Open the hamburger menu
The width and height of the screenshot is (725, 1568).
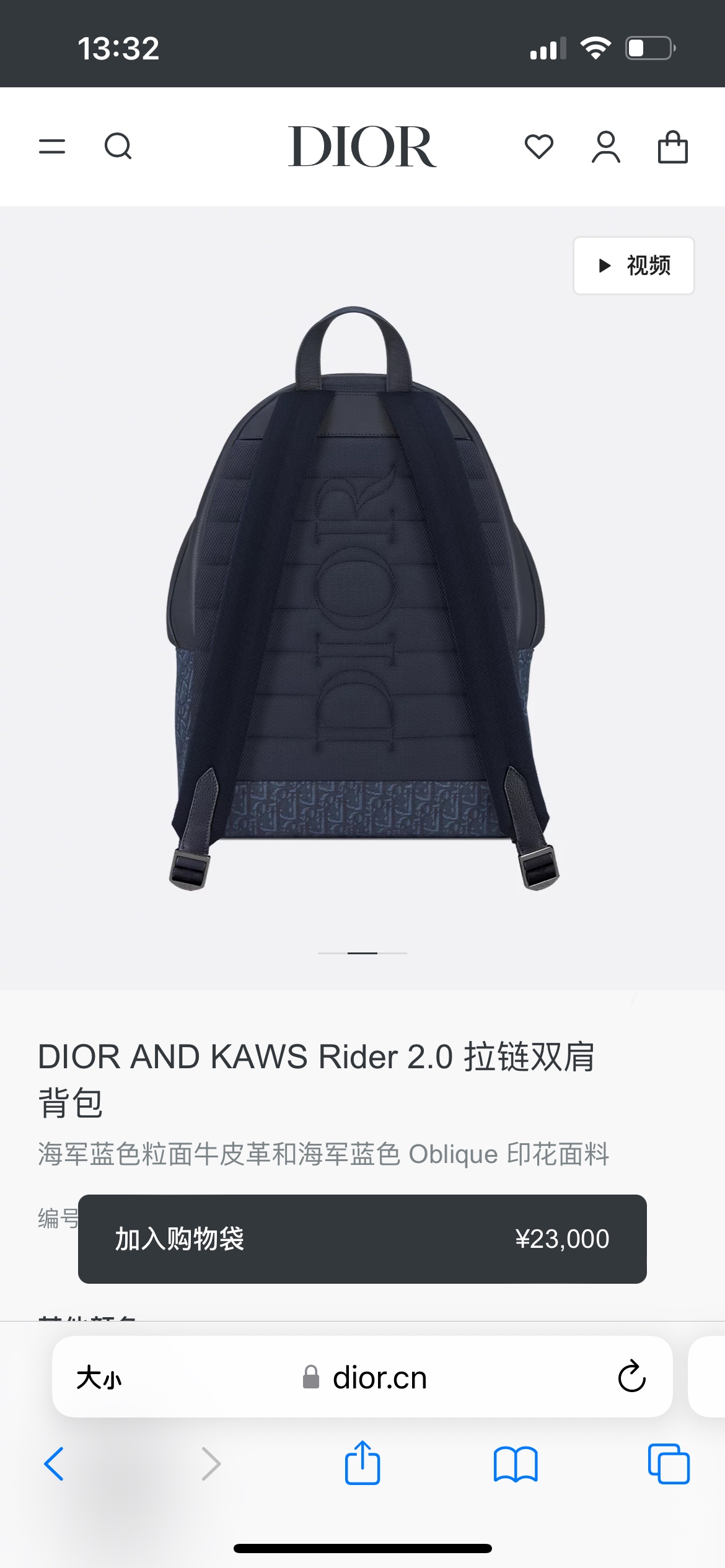tap(52, 147)
